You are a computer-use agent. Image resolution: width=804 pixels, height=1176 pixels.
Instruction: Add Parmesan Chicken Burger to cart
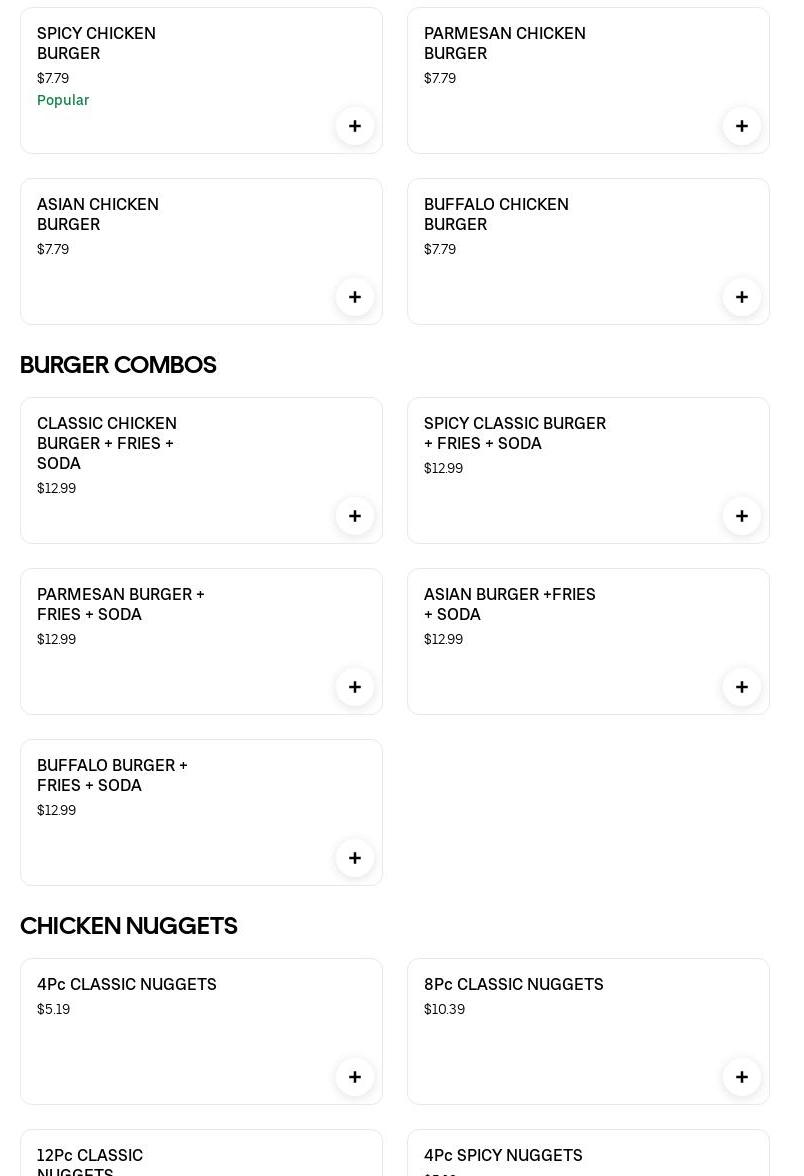[742, 126]
